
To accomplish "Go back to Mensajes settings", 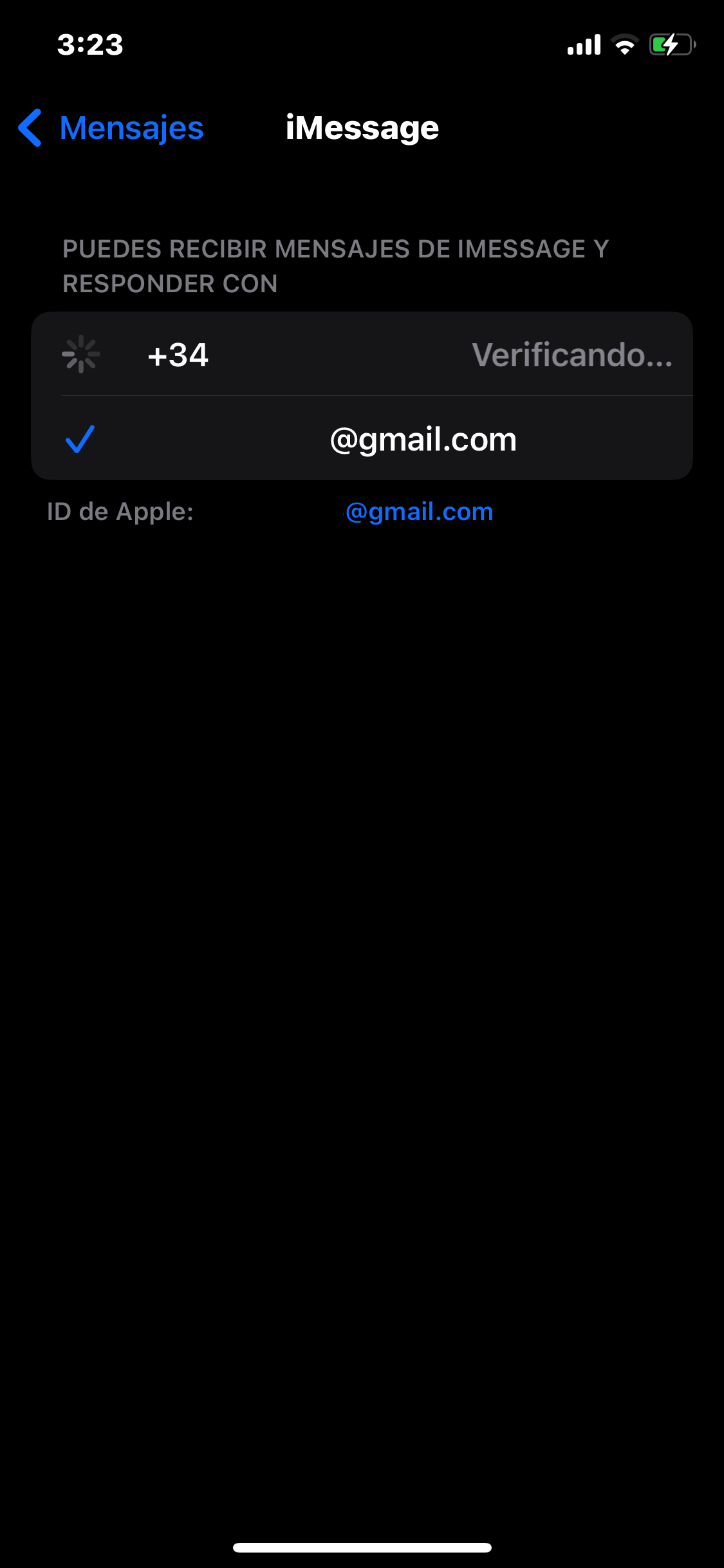I will coord(111,127).
